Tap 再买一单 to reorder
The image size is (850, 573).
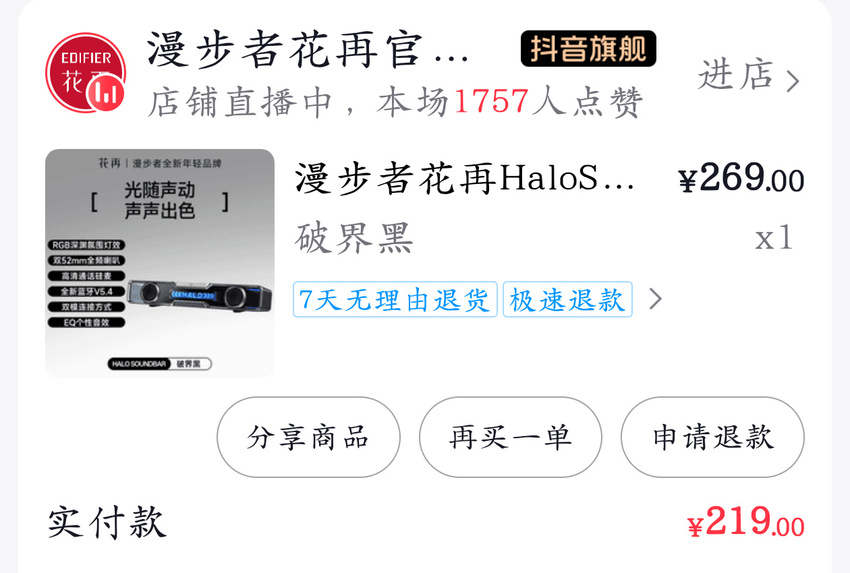[510, 437]
